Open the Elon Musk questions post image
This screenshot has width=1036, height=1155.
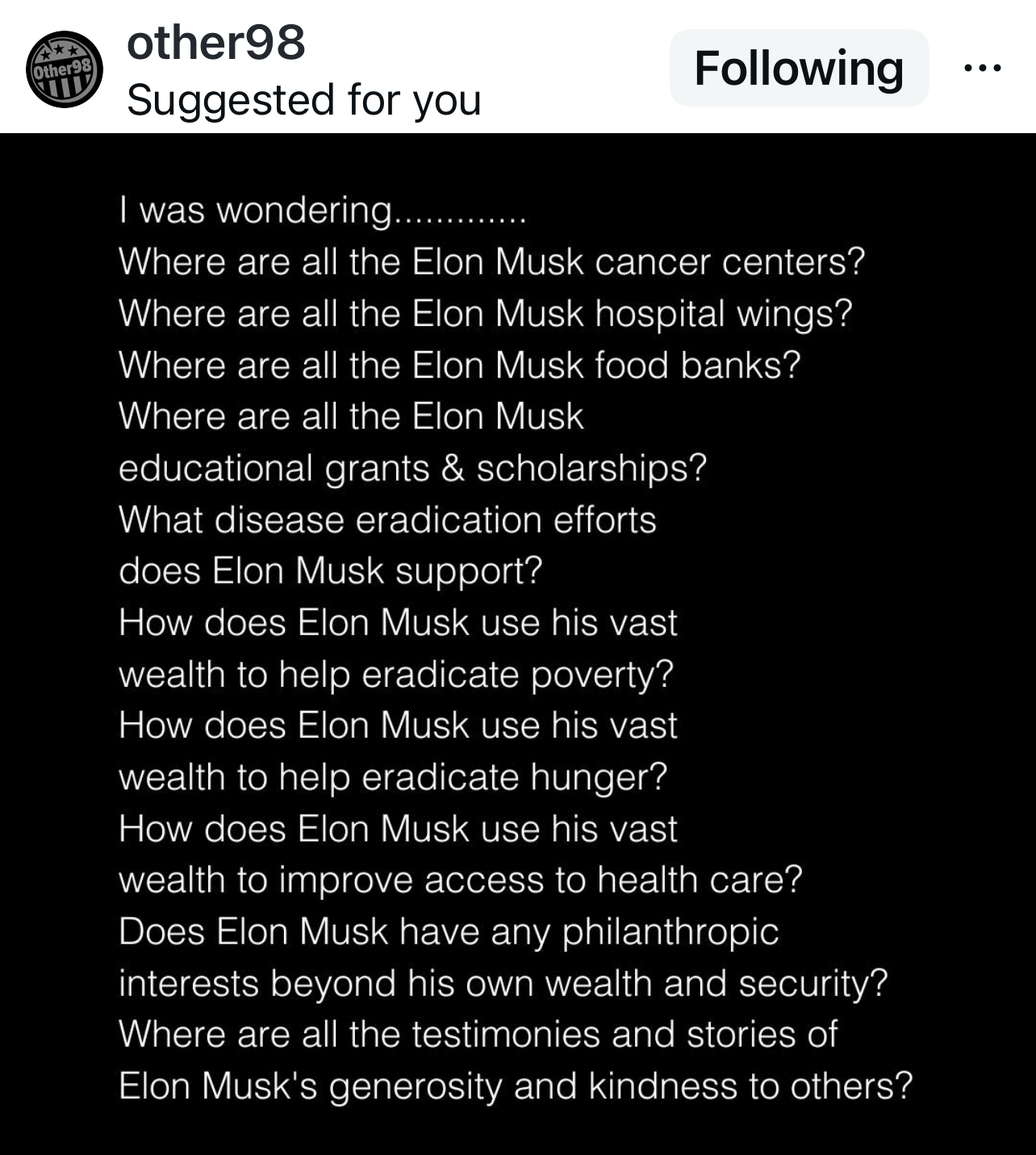point(516,646)
